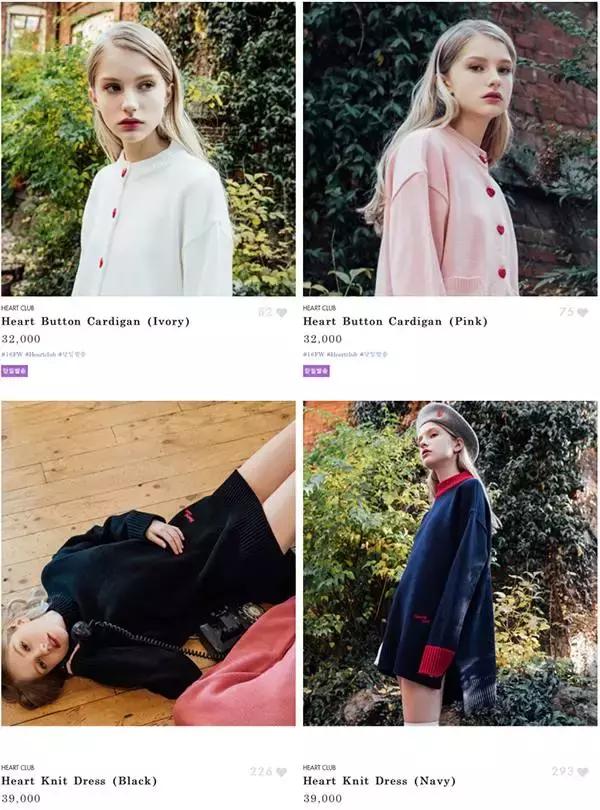Like the Heart Button Cardigan (Pink)
600x810 pixels.
click(582, 312)
